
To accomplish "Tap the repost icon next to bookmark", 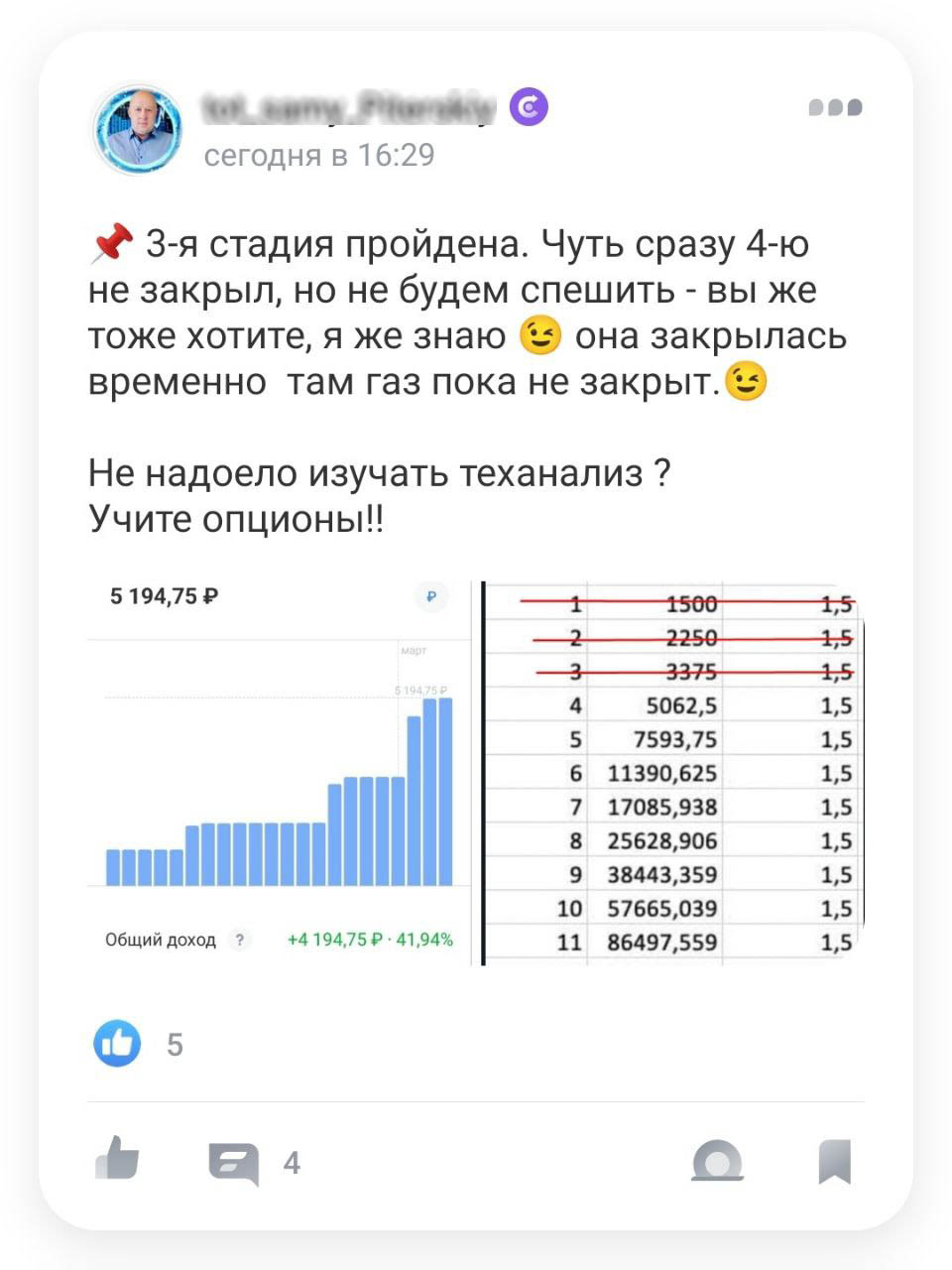I will pyautogui.click(x=716, y=1161).
